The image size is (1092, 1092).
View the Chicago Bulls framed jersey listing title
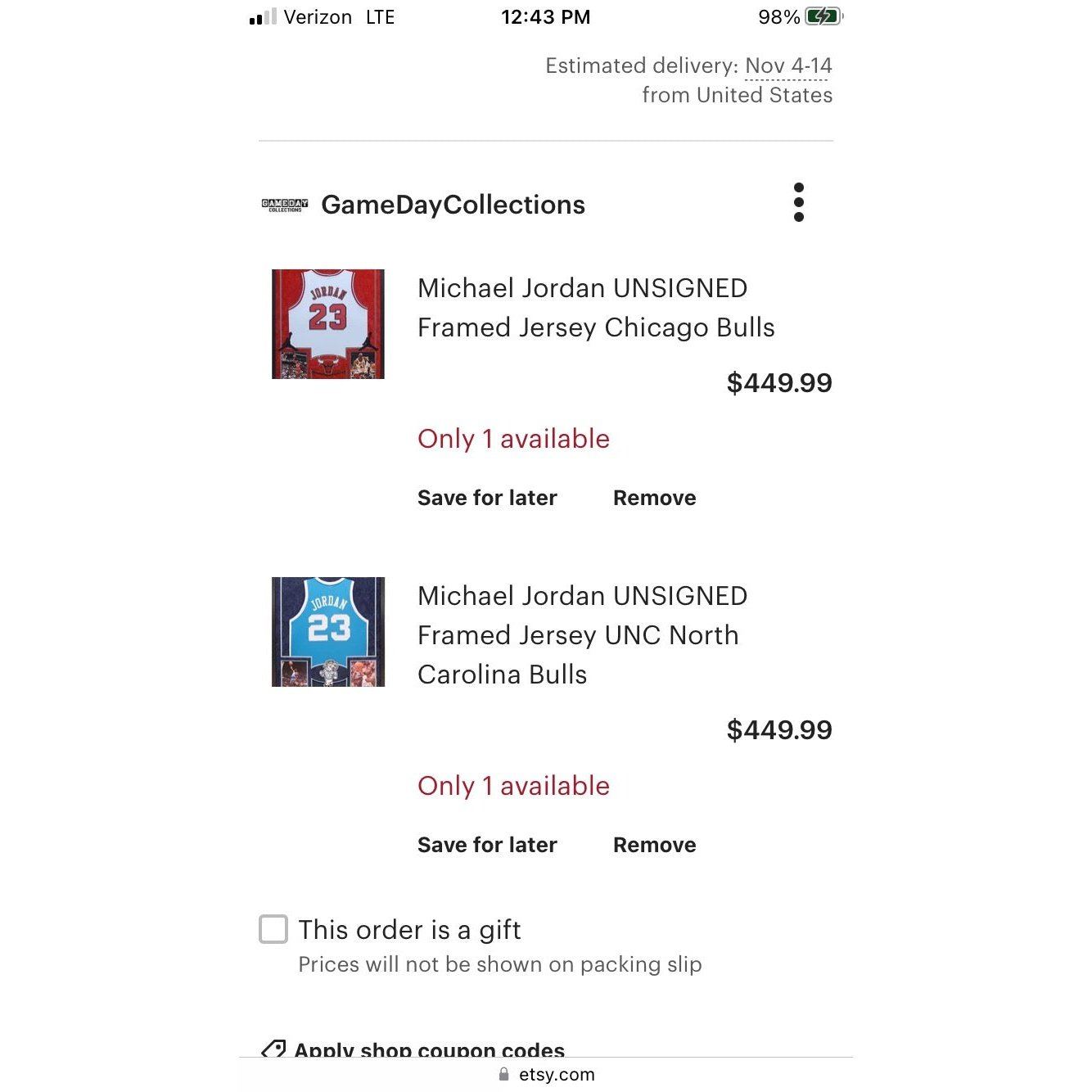pyautogui.click(x=595, y=308)
